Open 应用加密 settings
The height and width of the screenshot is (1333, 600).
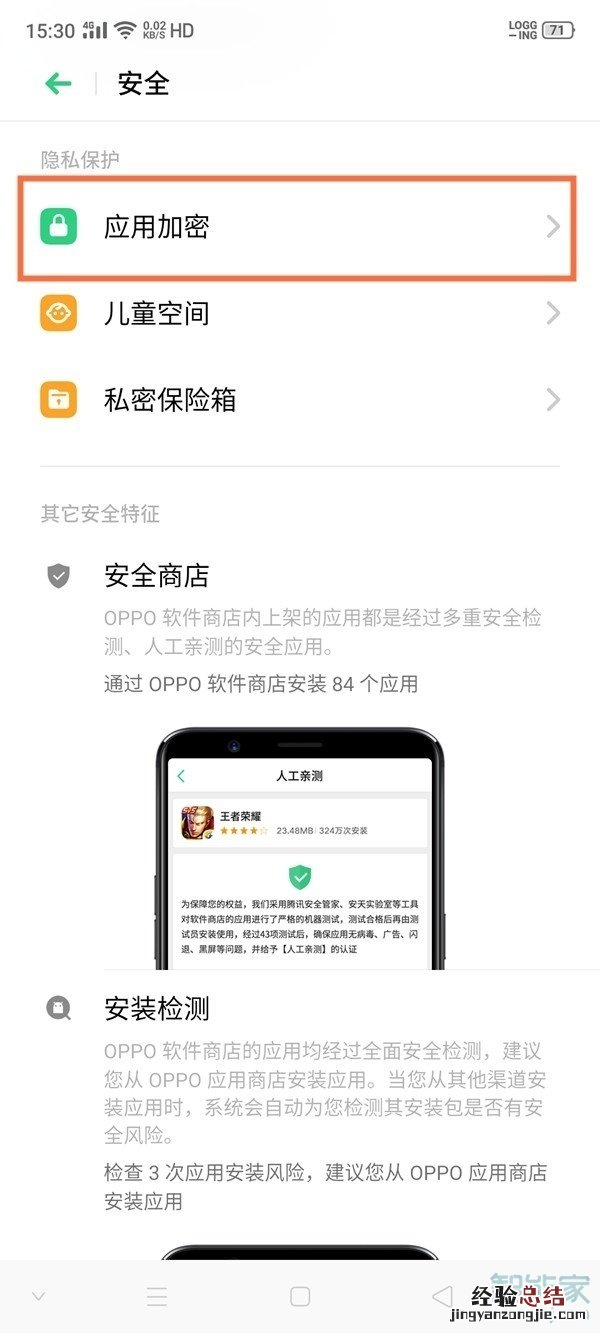tap(298, 227)
